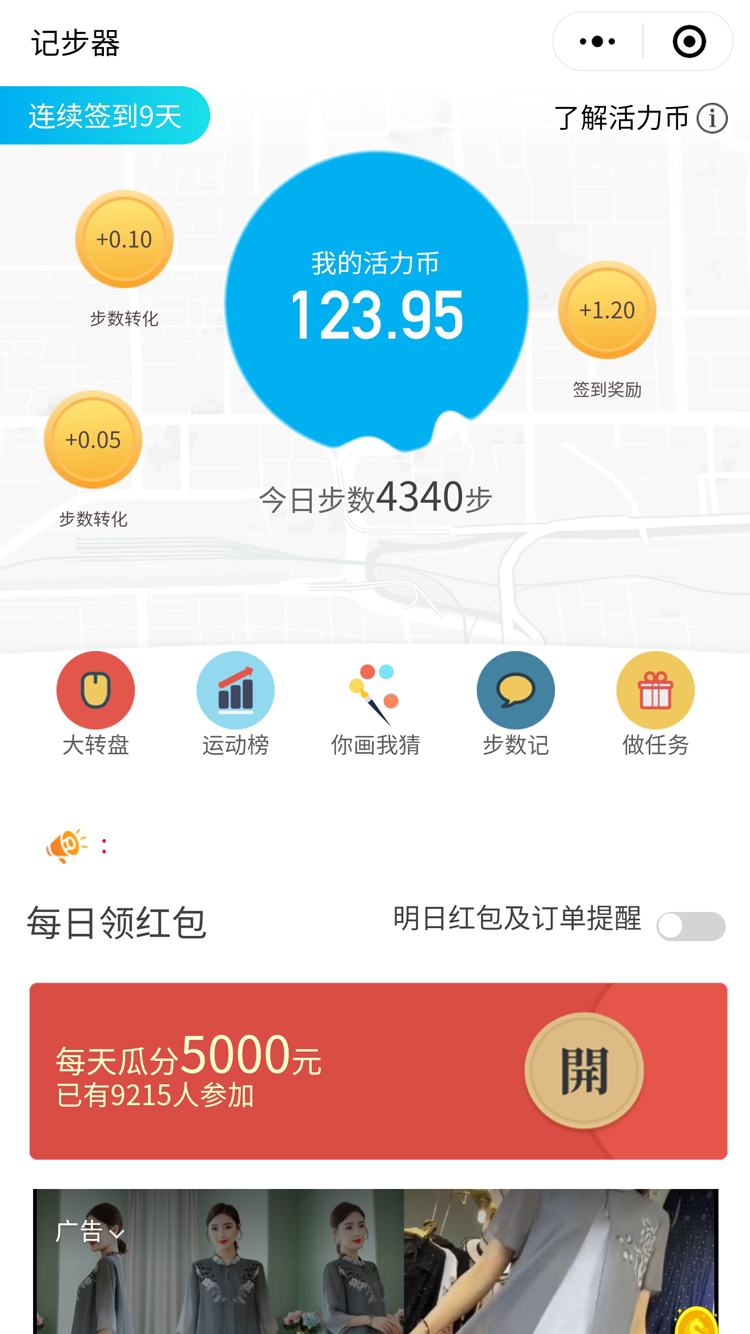View the 运动榜 leaderboard
750x1334 pixels.
click(235, 691)
